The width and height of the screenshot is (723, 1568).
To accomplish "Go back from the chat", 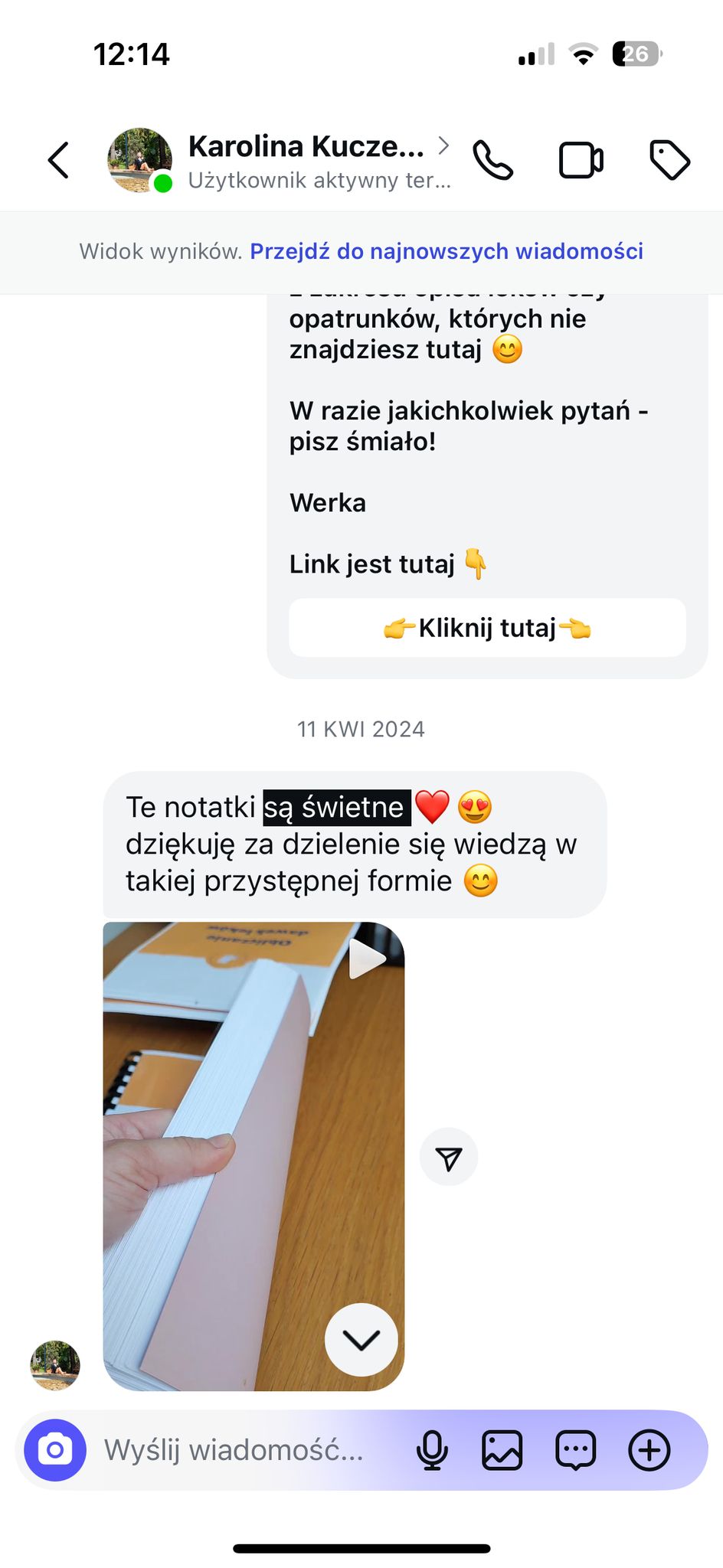I will pyautogui.click(x=59, y=160).
